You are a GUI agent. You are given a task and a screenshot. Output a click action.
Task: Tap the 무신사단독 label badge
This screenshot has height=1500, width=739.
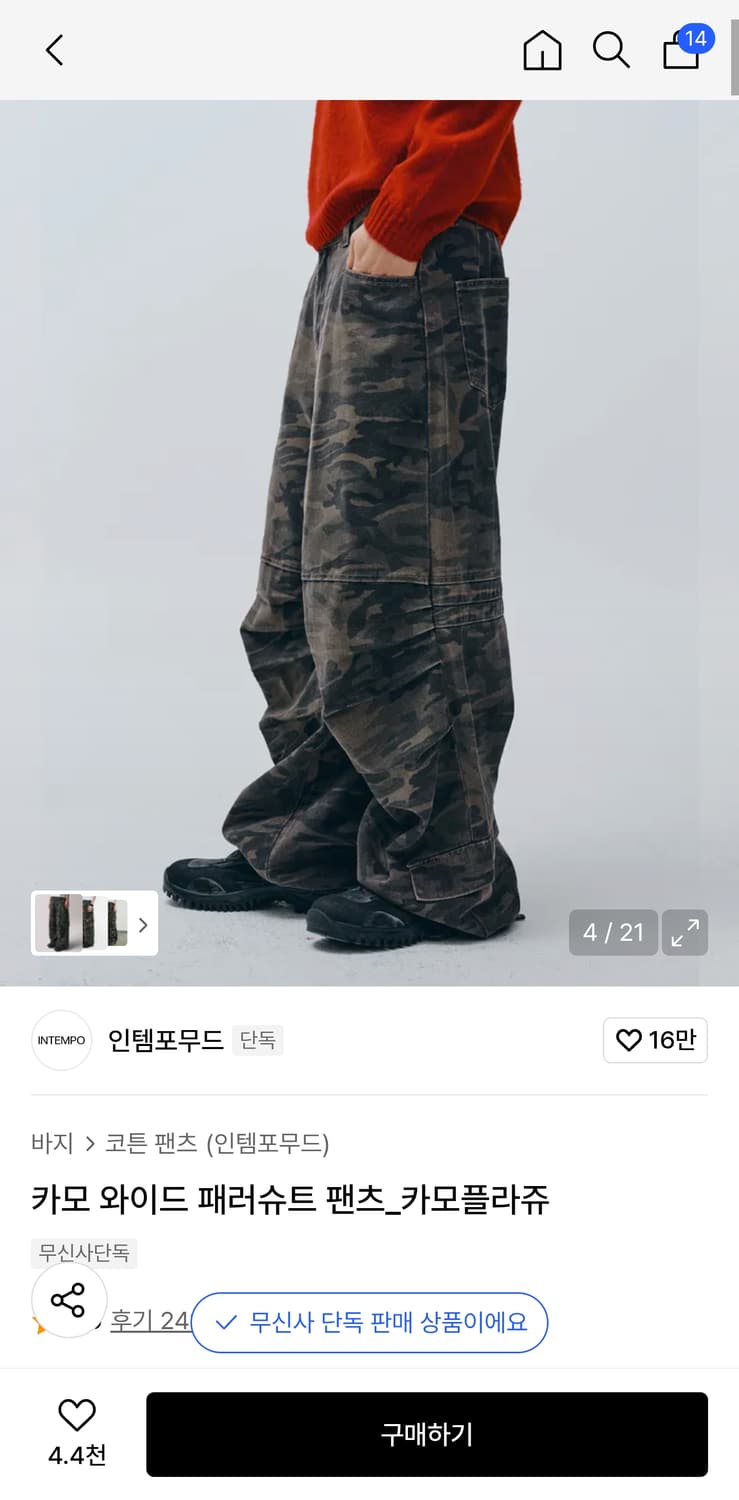coord(84,1254)
